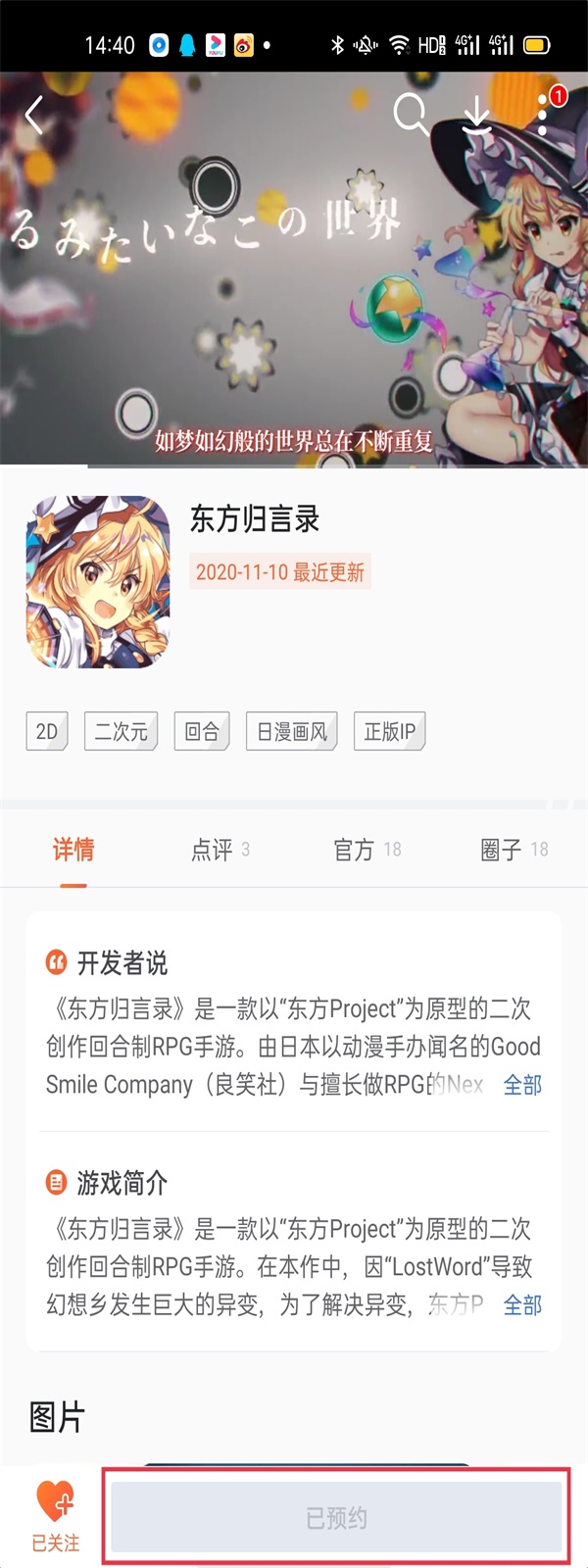588x1568 pixels.
Task: Select the 日漫画风 tag chip
Action: 291,732
